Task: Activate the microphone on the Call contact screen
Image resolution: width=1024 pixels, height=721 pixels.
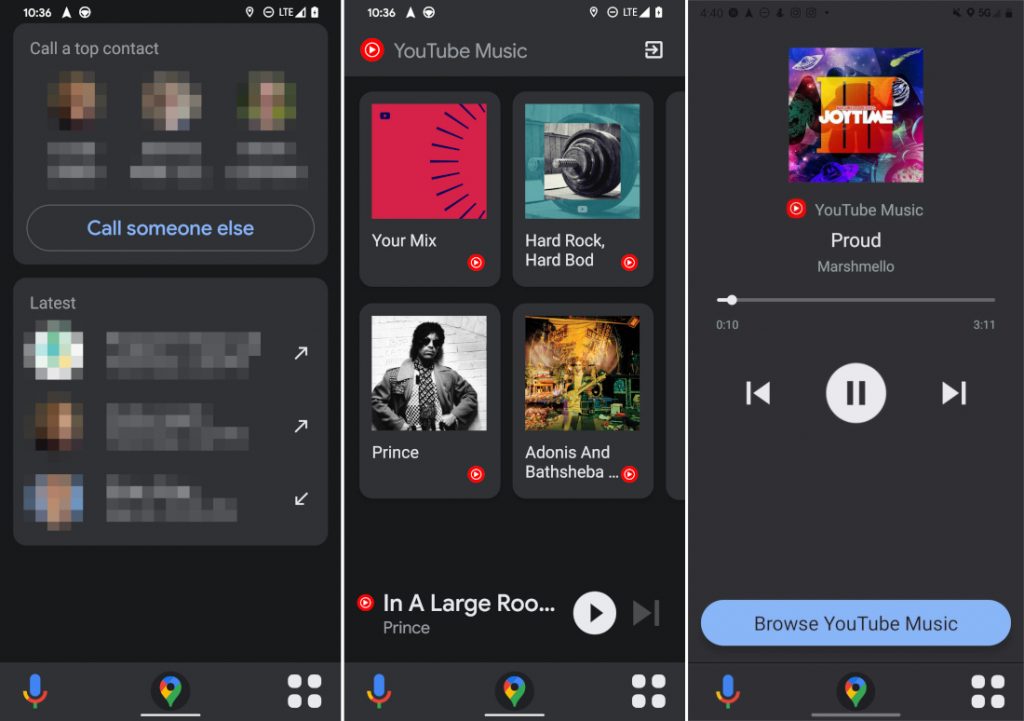Action: pos(35,691)
